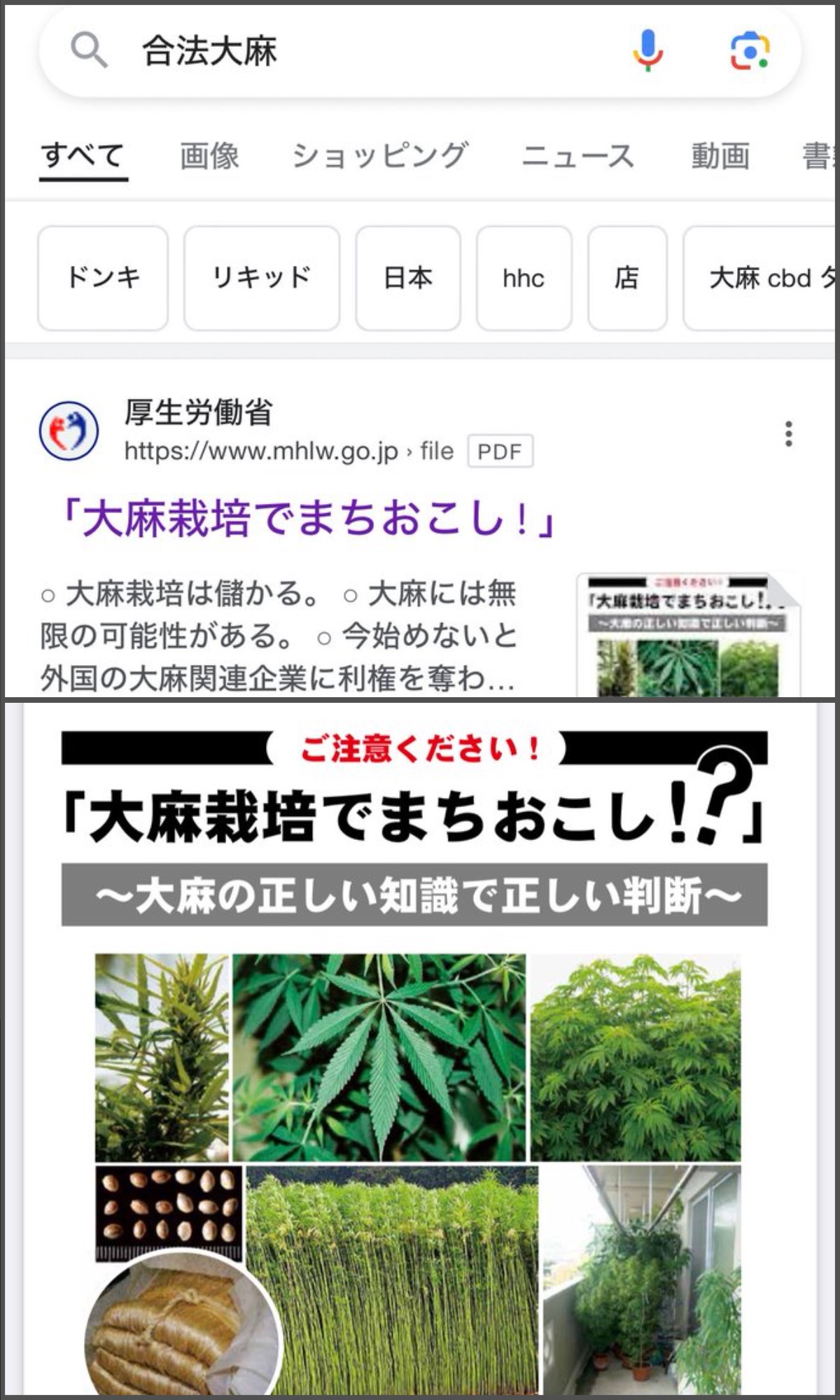Open the 「大麻栽培でまちおこし！」 result link
The image size is (840, 1400).
pos(308,519)
